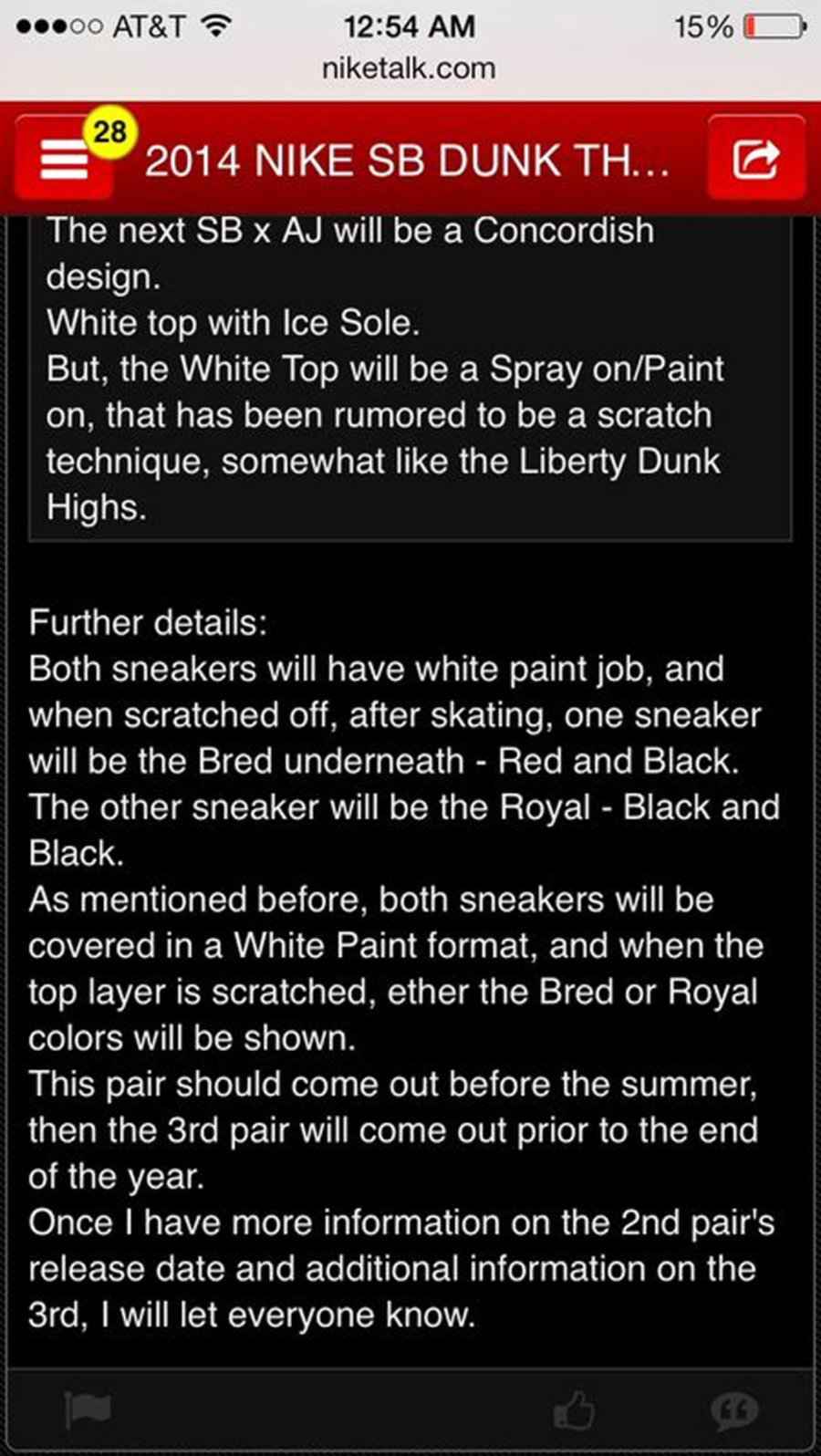This screenshot has height=1456, width=821.
Task: Share this thread via the share icon
Action: (x=755, y=160)
